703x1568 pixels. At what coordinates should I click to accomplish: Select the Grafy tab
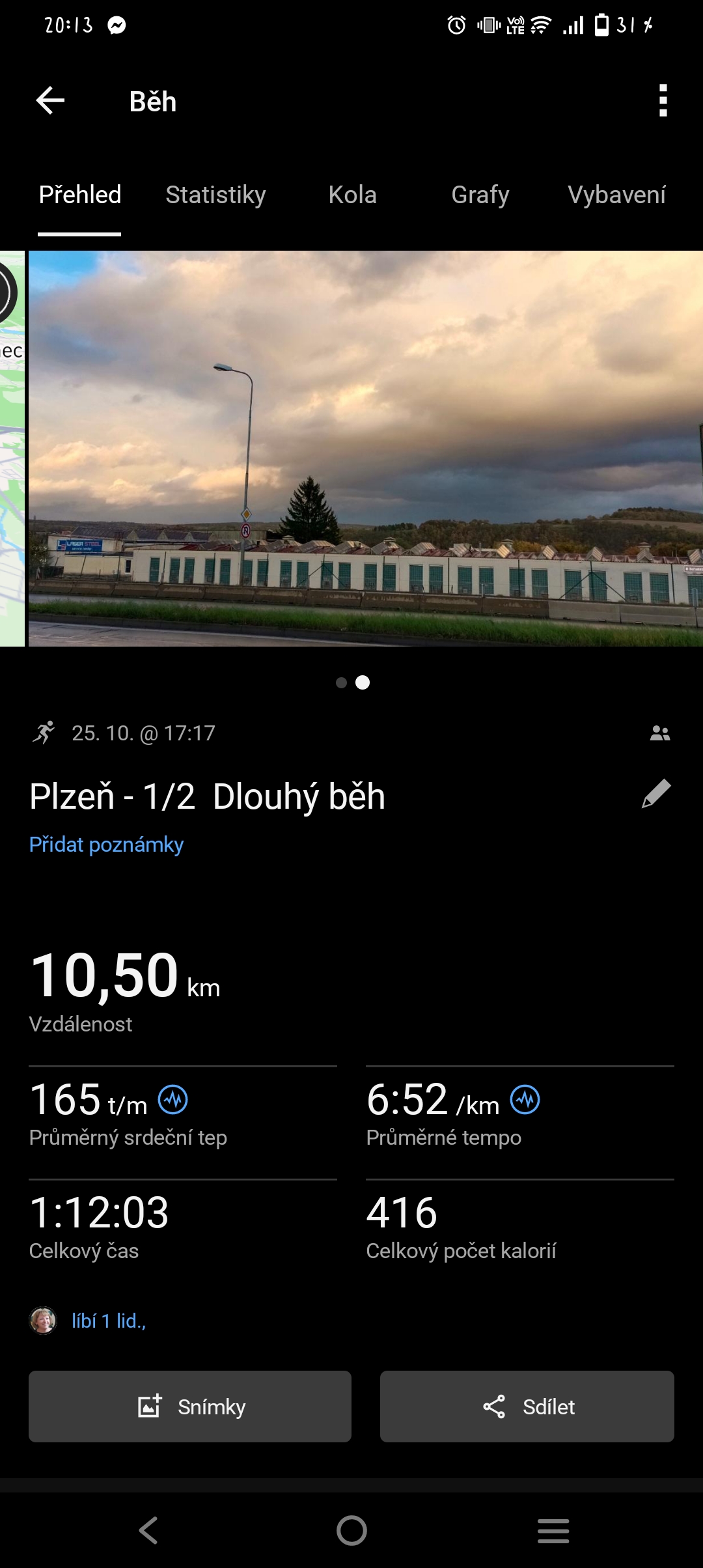[480, 195]
